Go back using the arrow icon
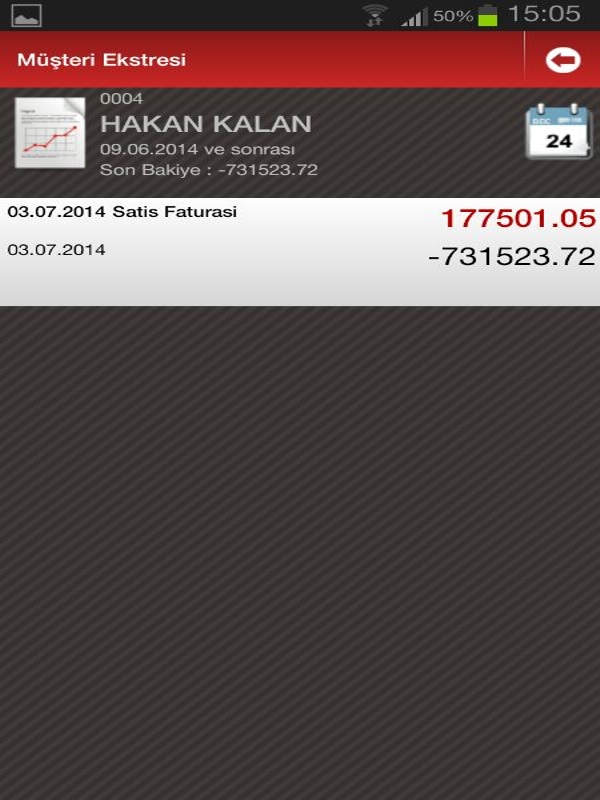This screenshot has height=800, width=600. (562, 60)
